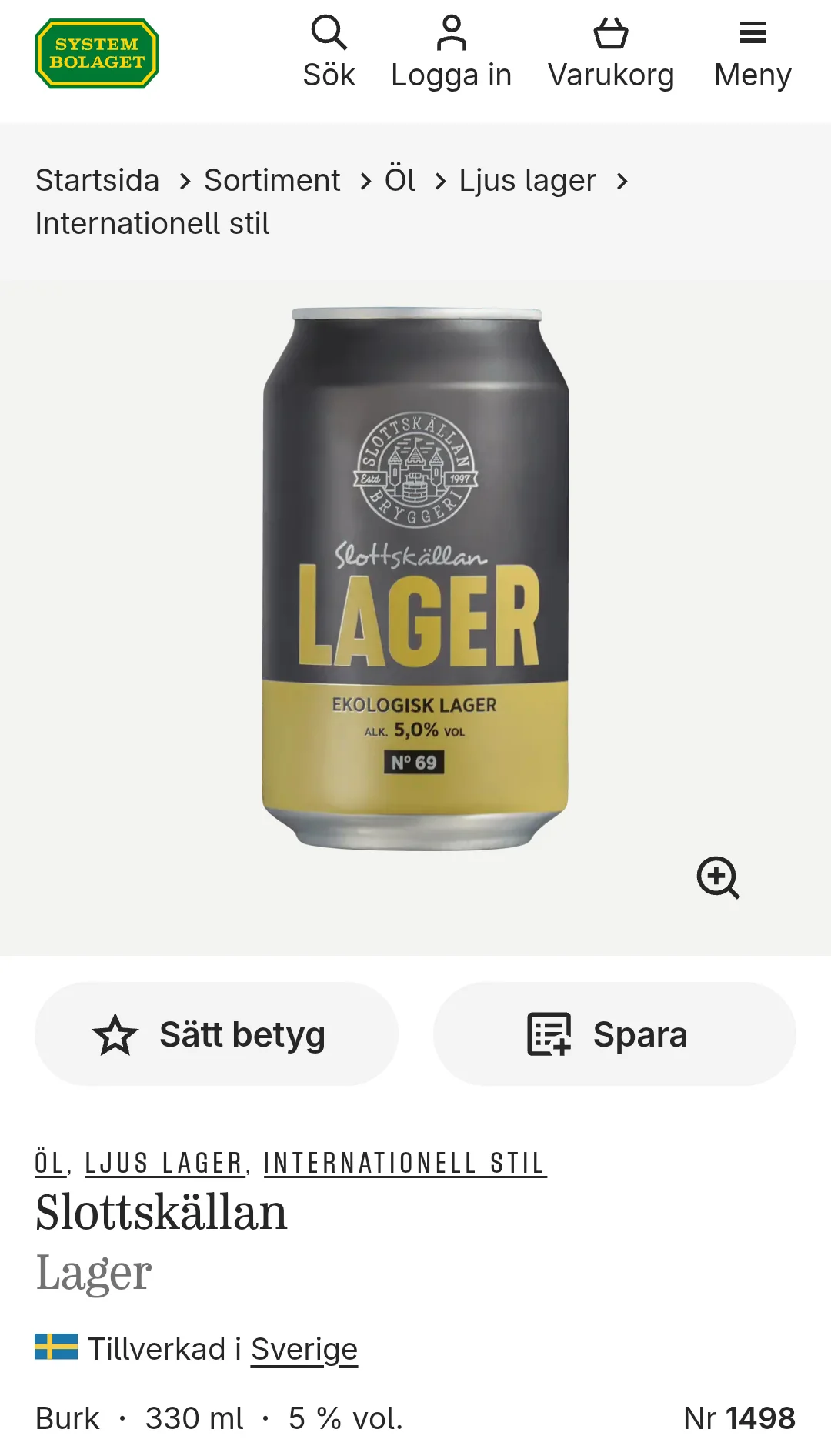Select the underlined INTERNATIONELL STIL tag
Viewport: 831px width, 1456px height.
pyautogui.click(x=404, y=1163)
